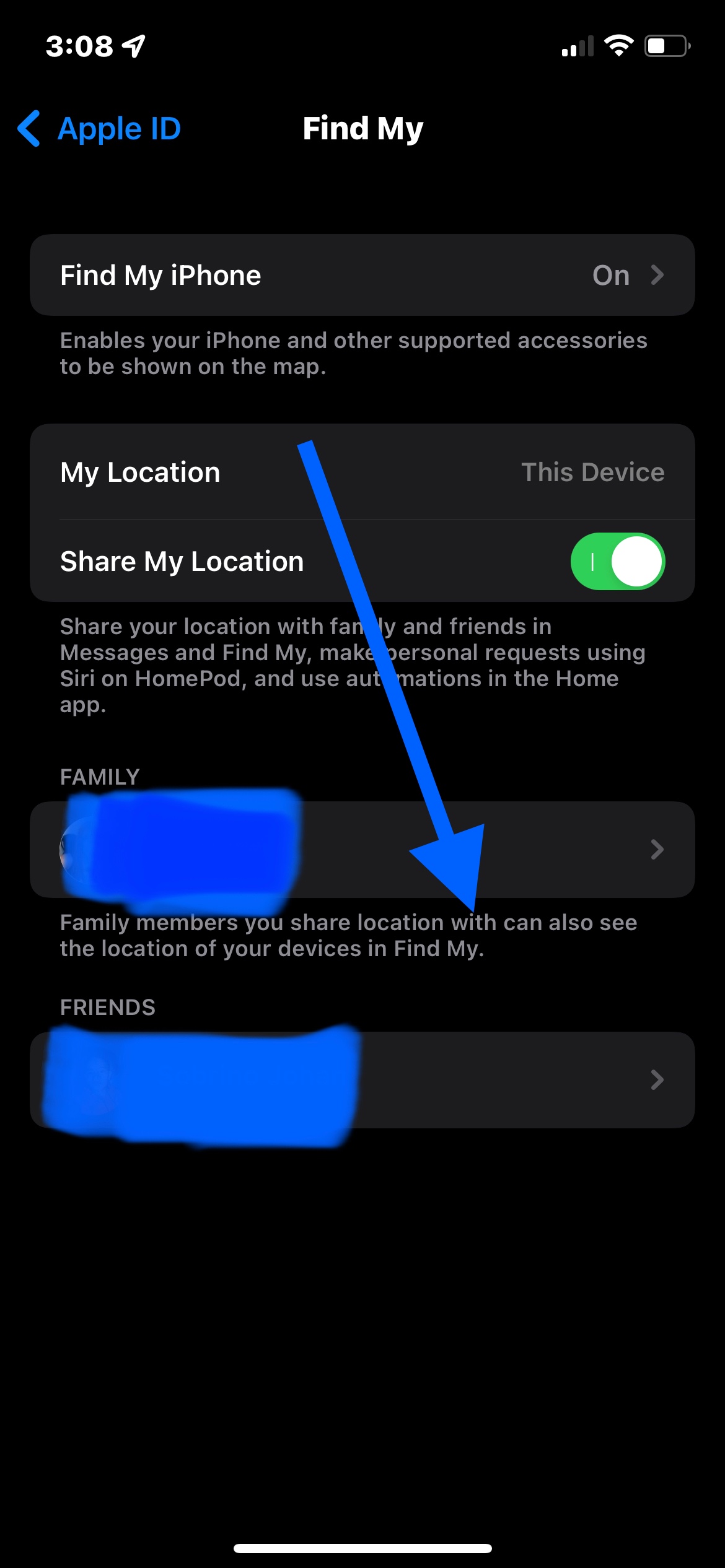Open Find My iPhone settings
Screen dimensions: 725x1568
(x=362, y=275)
